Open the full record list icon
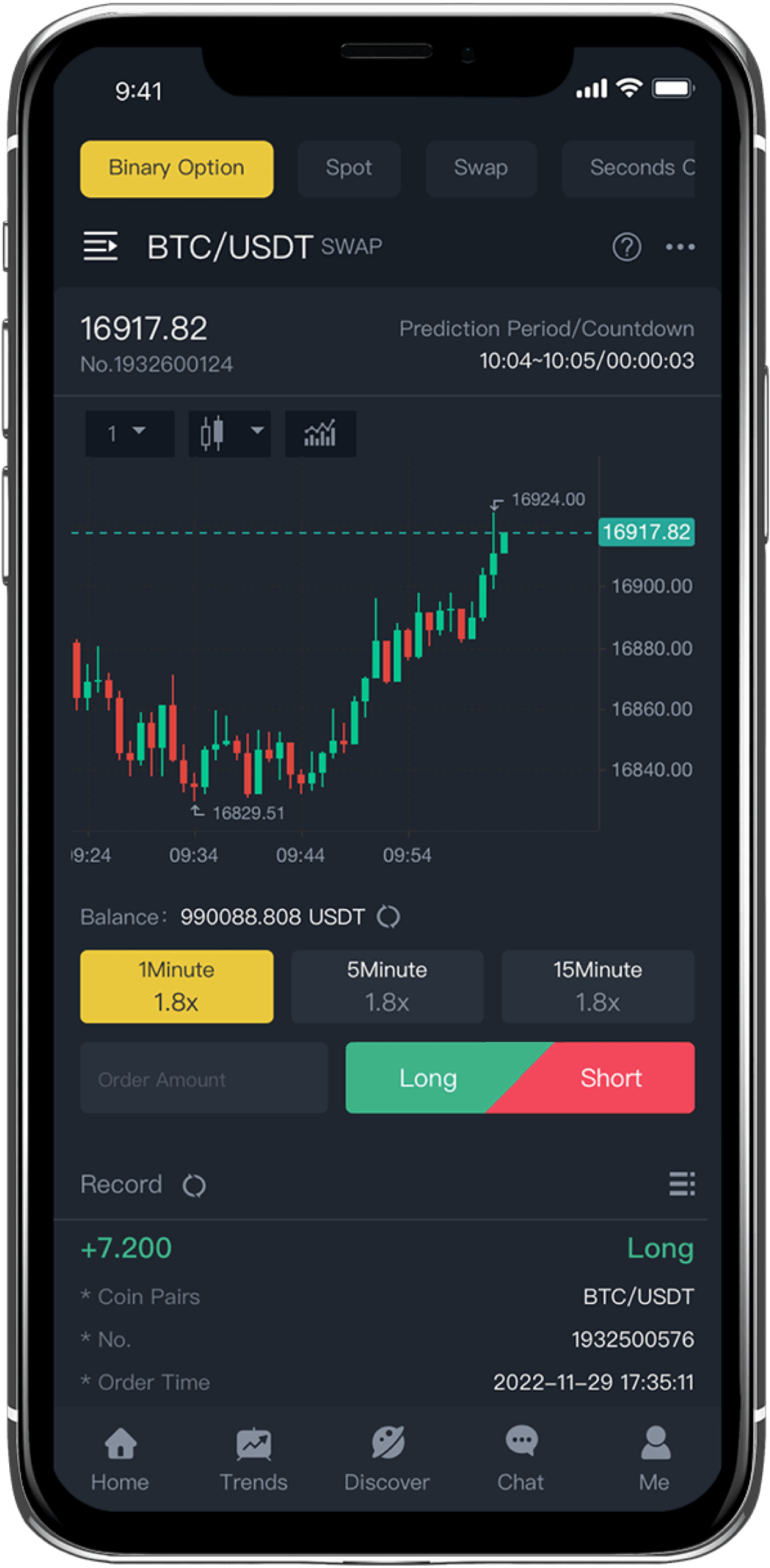The height and width of the screenshot is (1568, 770). tap(682, 1184)
